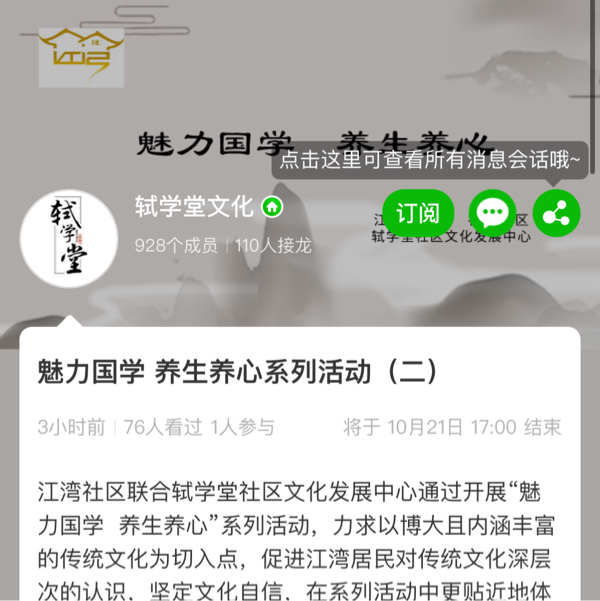Share this group page

pyautogui.click(x=556, y=213)
